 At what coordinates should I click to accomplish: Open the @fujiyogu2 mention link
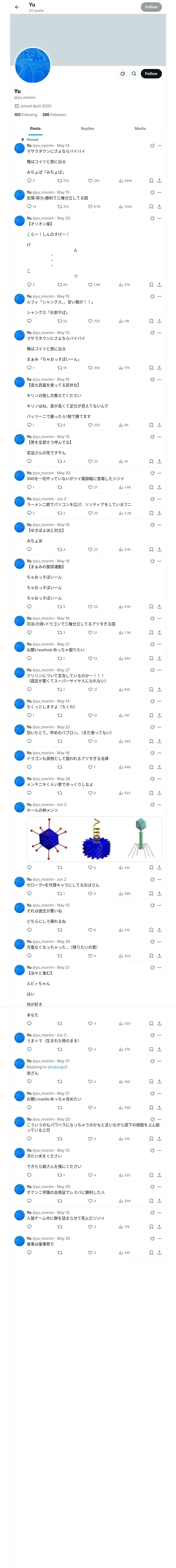click(57, 1067)
